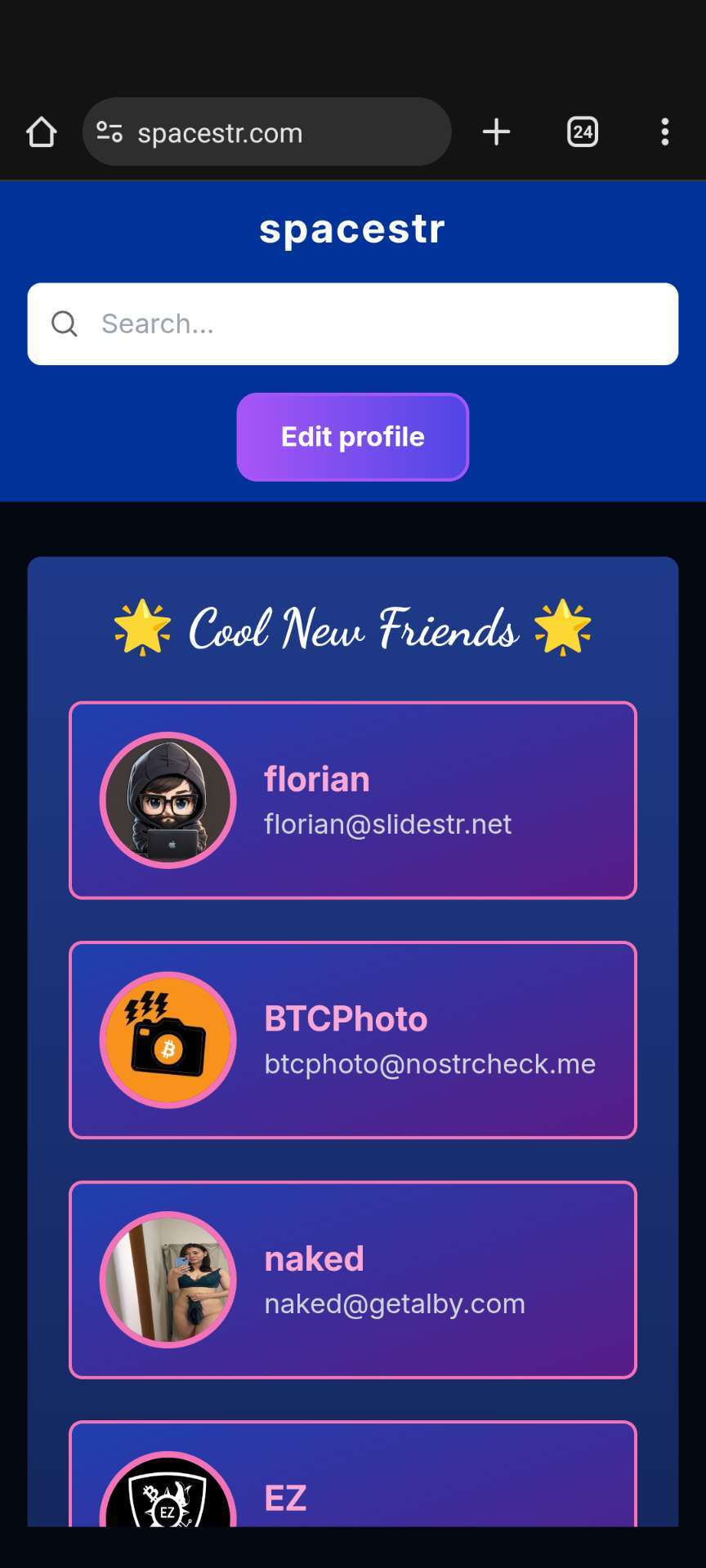Open florian's profile card
The width and height of the screenshot is (706, 1568).
pyautogui.click(x=353, y=800)
